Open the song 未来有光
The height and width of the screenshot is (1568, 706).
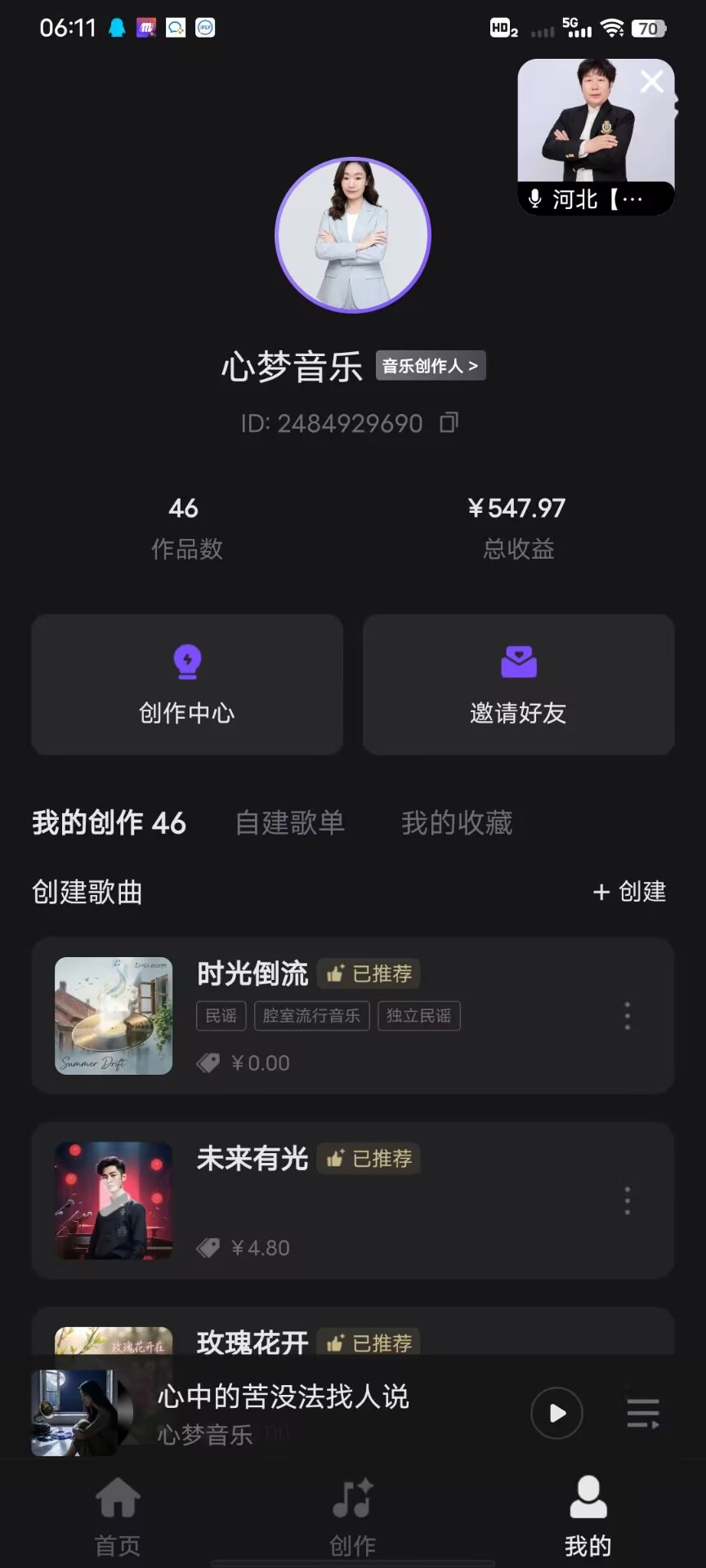pyautogui.click(x=252, y=1158)
